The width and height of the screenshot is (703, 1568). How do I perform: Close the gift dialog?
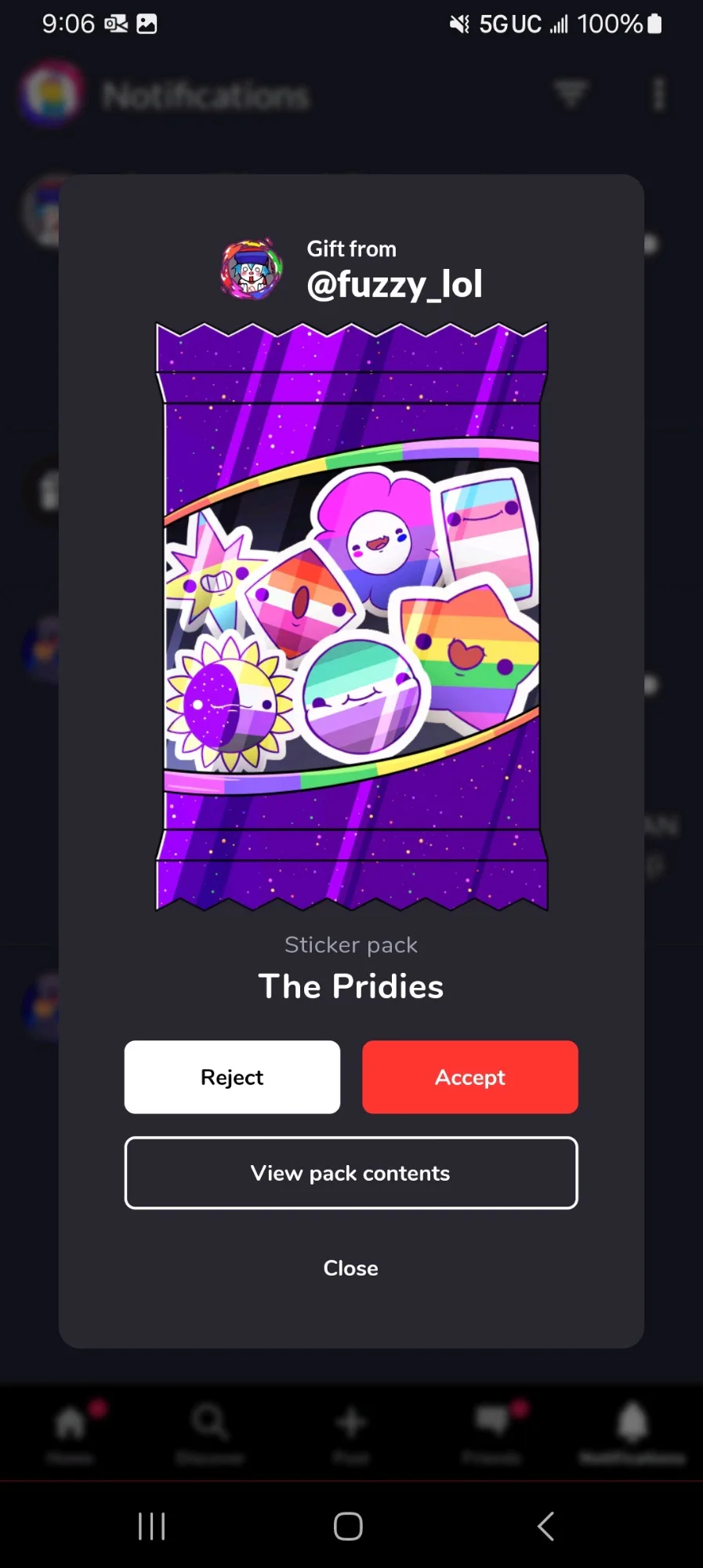coord(351,1268)
